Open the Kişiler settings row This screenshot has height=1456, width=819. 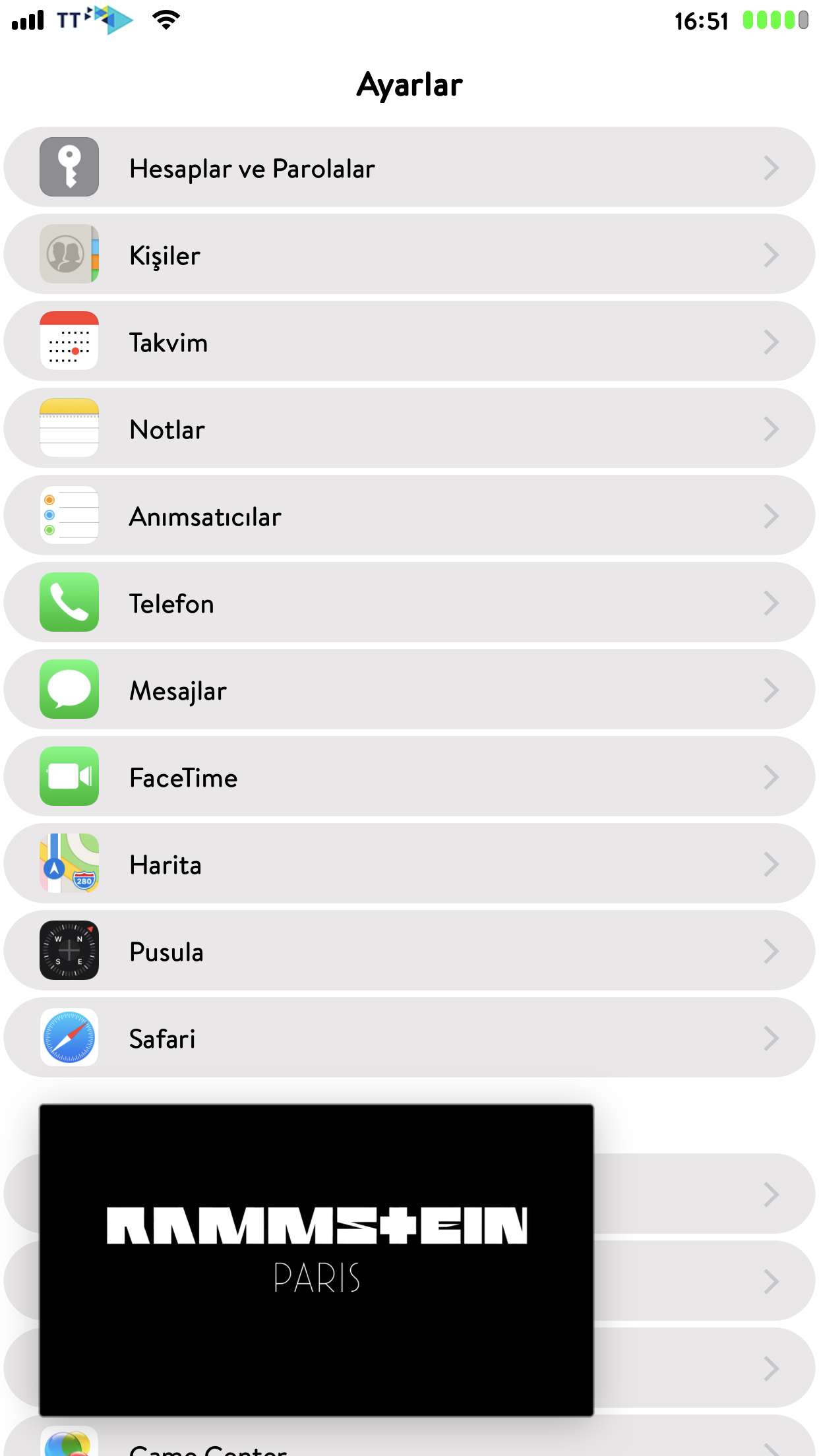point(409,255)
